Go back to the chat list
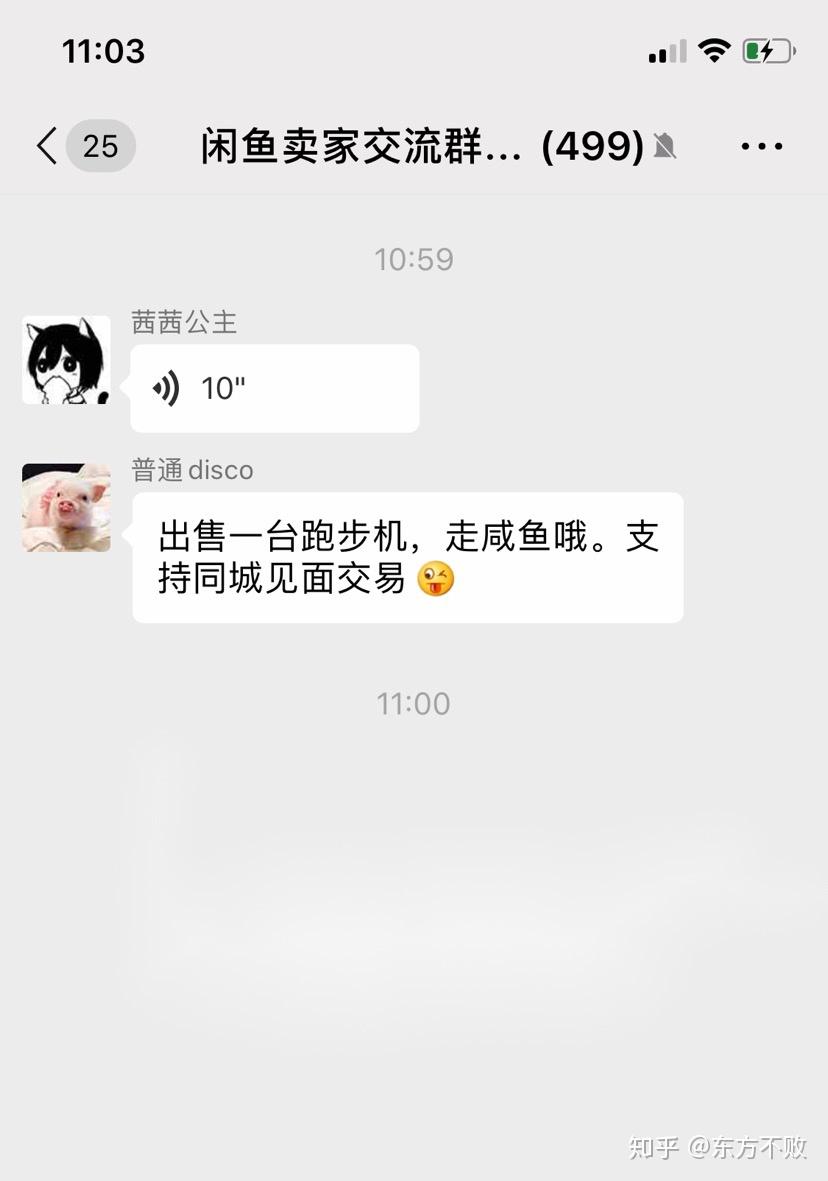This screenshot has height=1181, width=828. click(47, 146)
